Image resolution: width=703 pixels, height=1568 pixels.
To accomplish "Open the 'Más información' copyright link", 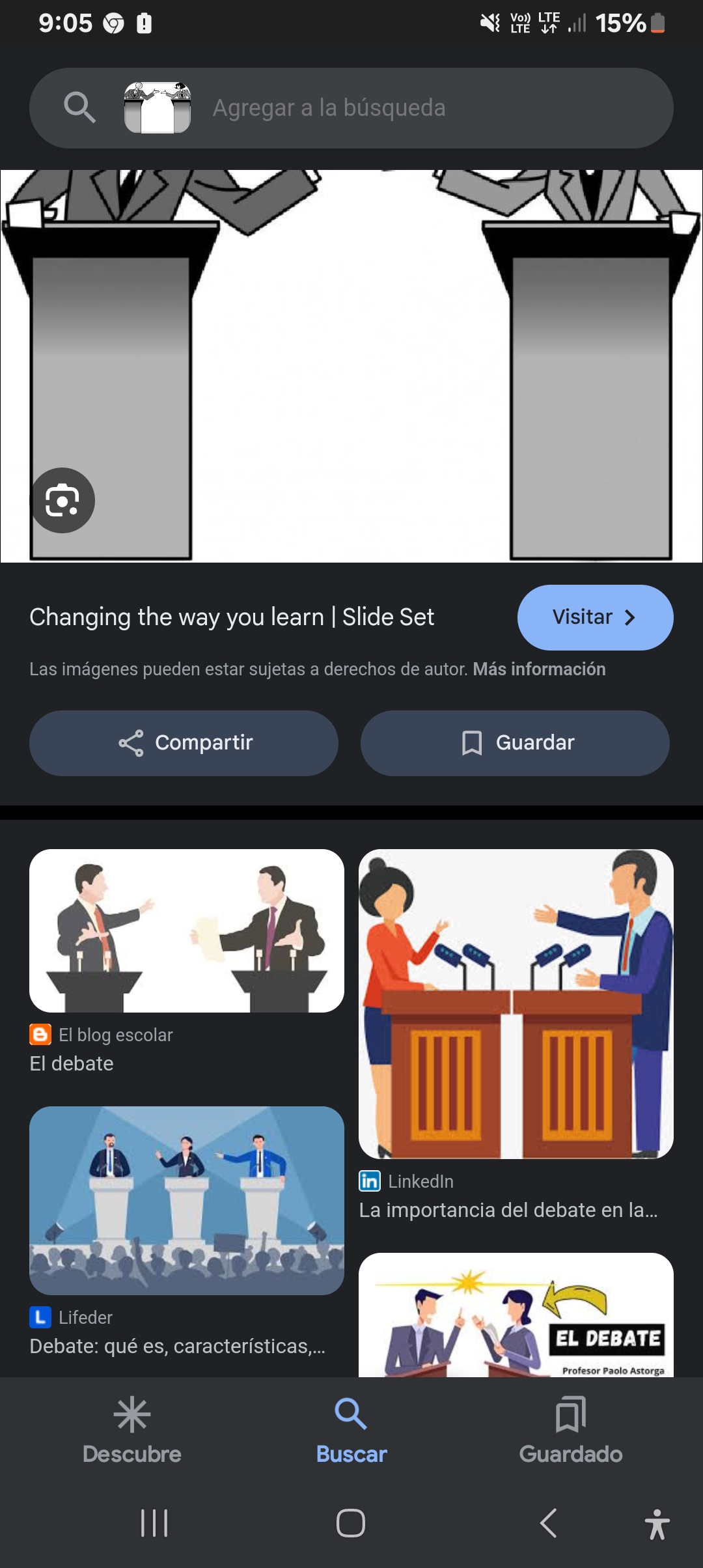I will coord(539,669).
